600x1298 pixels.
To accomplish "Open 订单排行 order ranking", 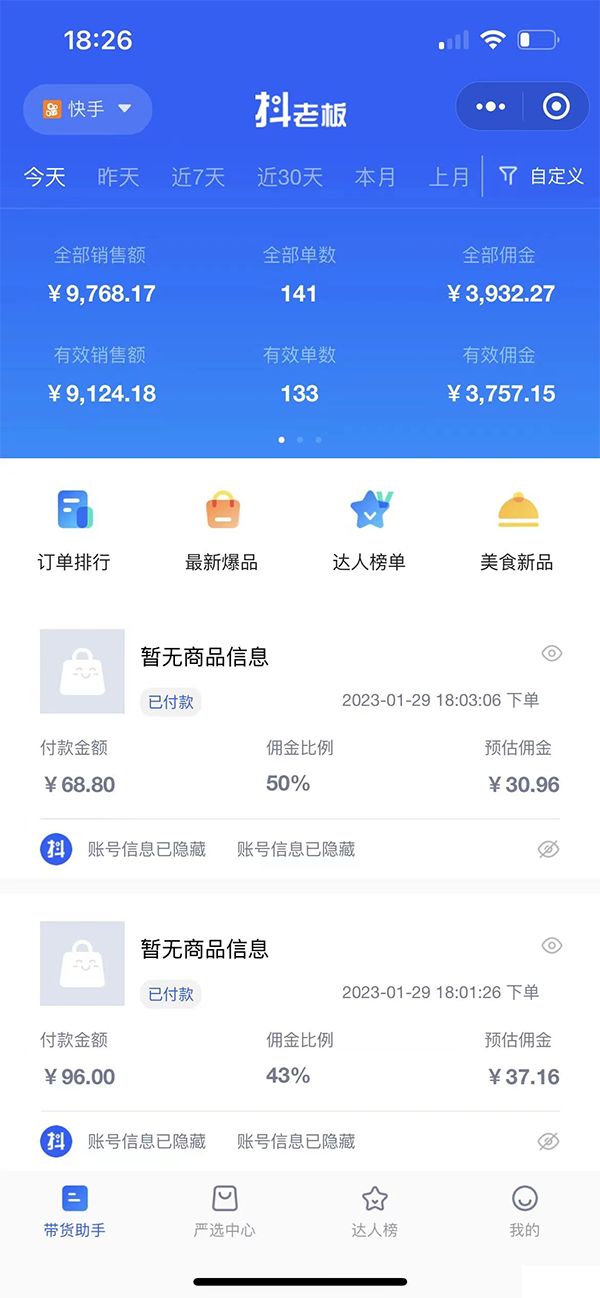I will point(74,532).
